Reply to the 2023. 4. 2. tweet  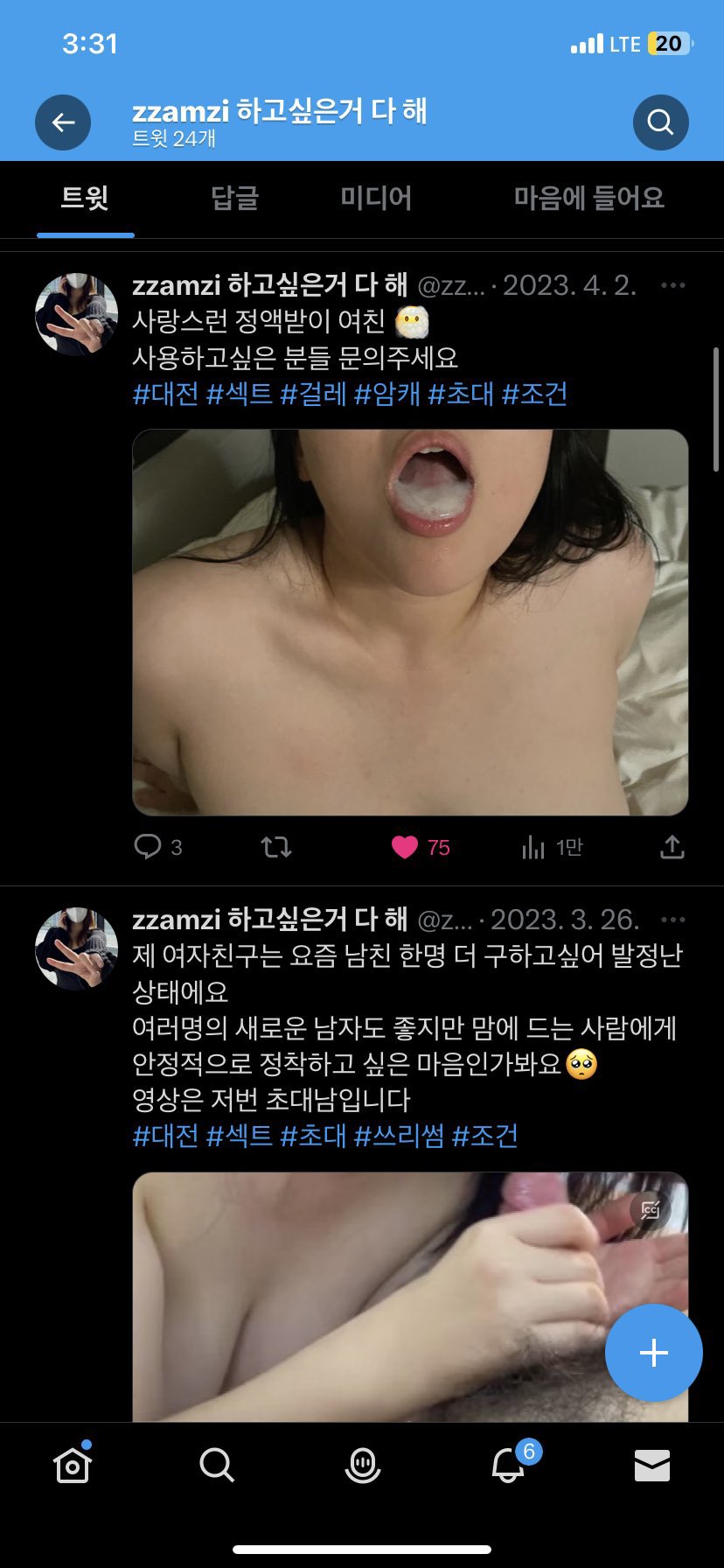(149, 846)
